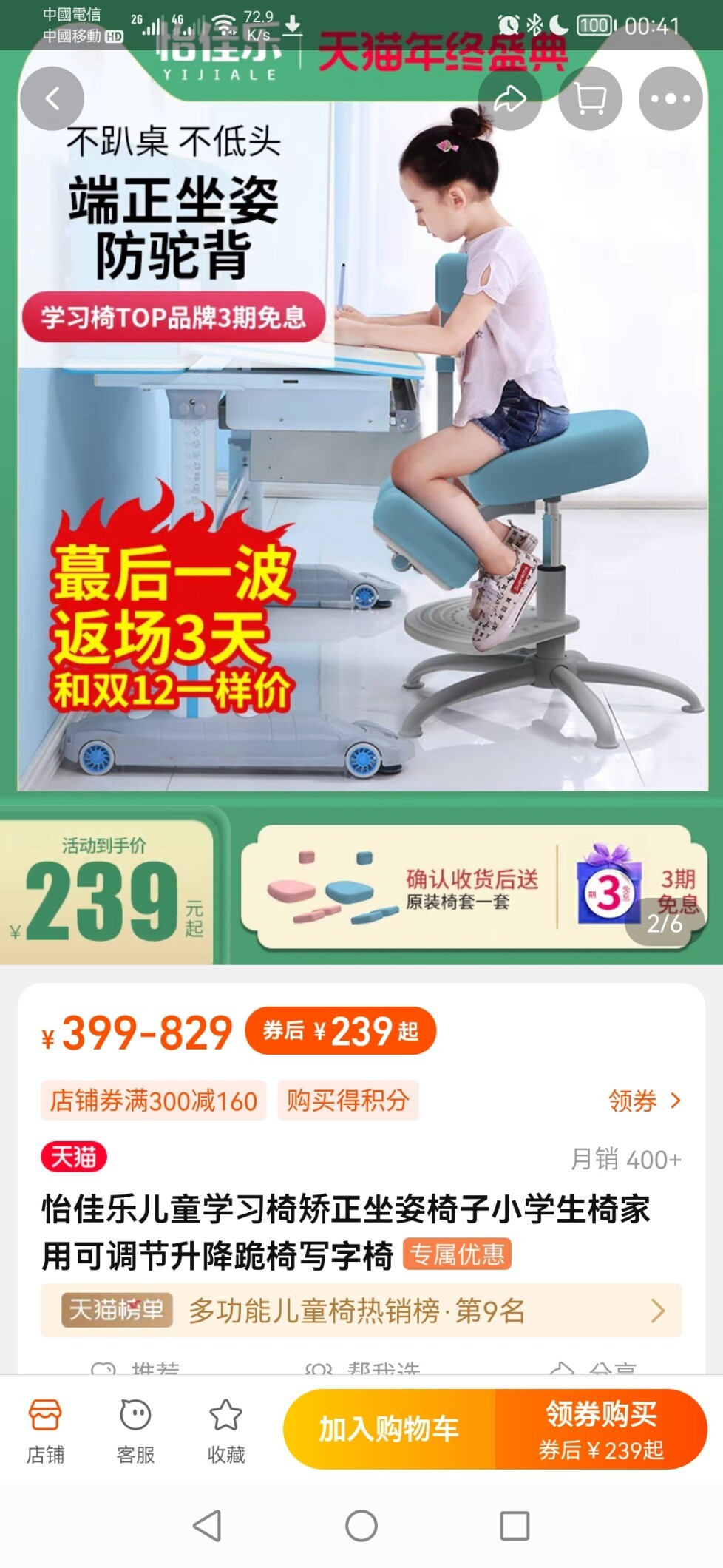Tap the 购买得积分 chip
This screenshot has height=1568, width=723.
(x=348, y=1101)
